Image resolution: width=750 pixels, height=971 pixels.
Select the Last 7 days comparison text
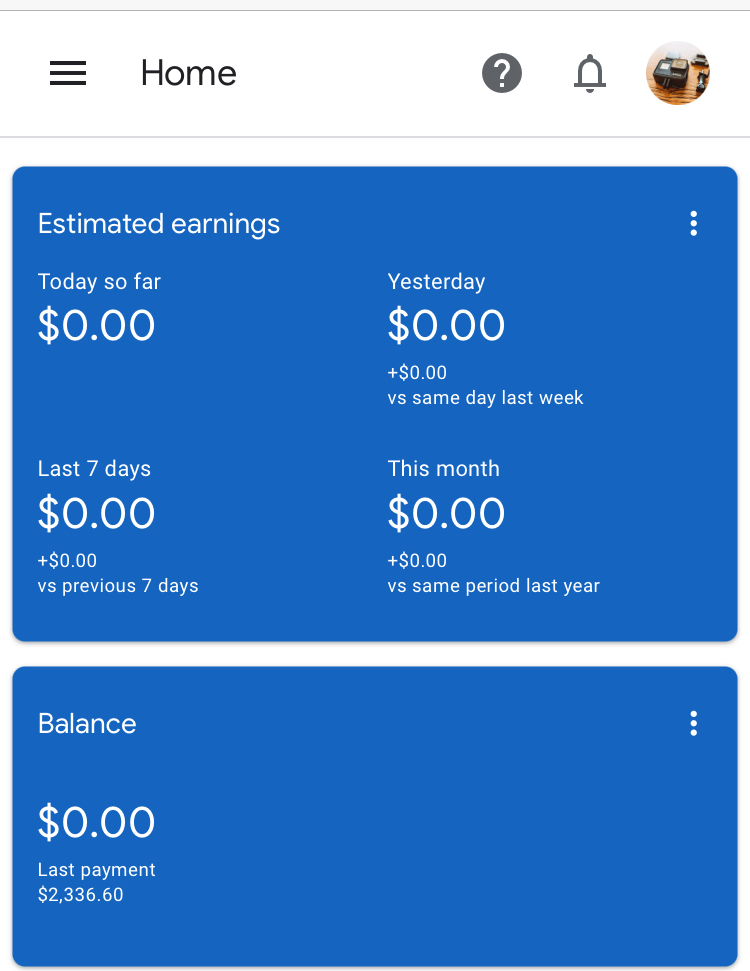(117, 586)
